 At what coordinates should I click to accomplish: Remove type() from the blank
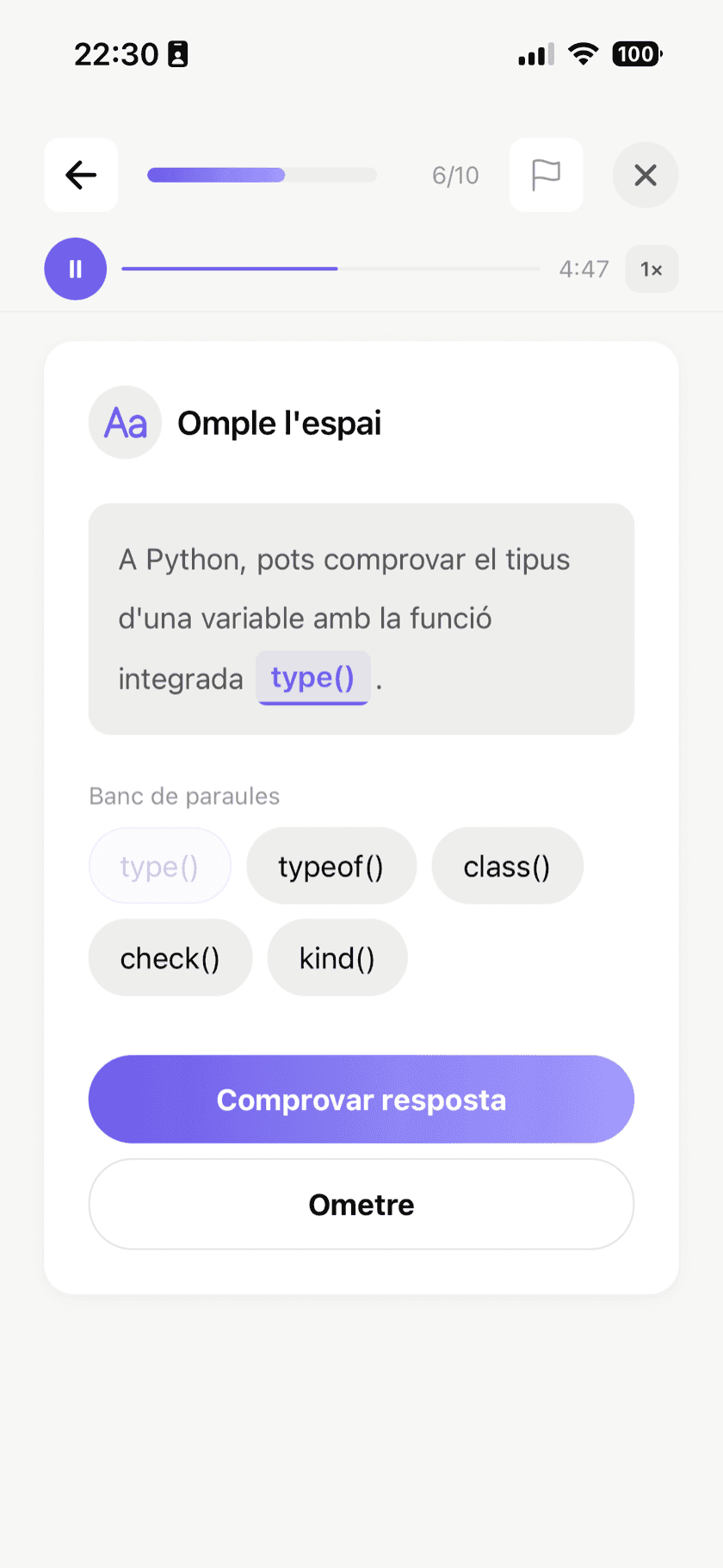click(312, 679)
